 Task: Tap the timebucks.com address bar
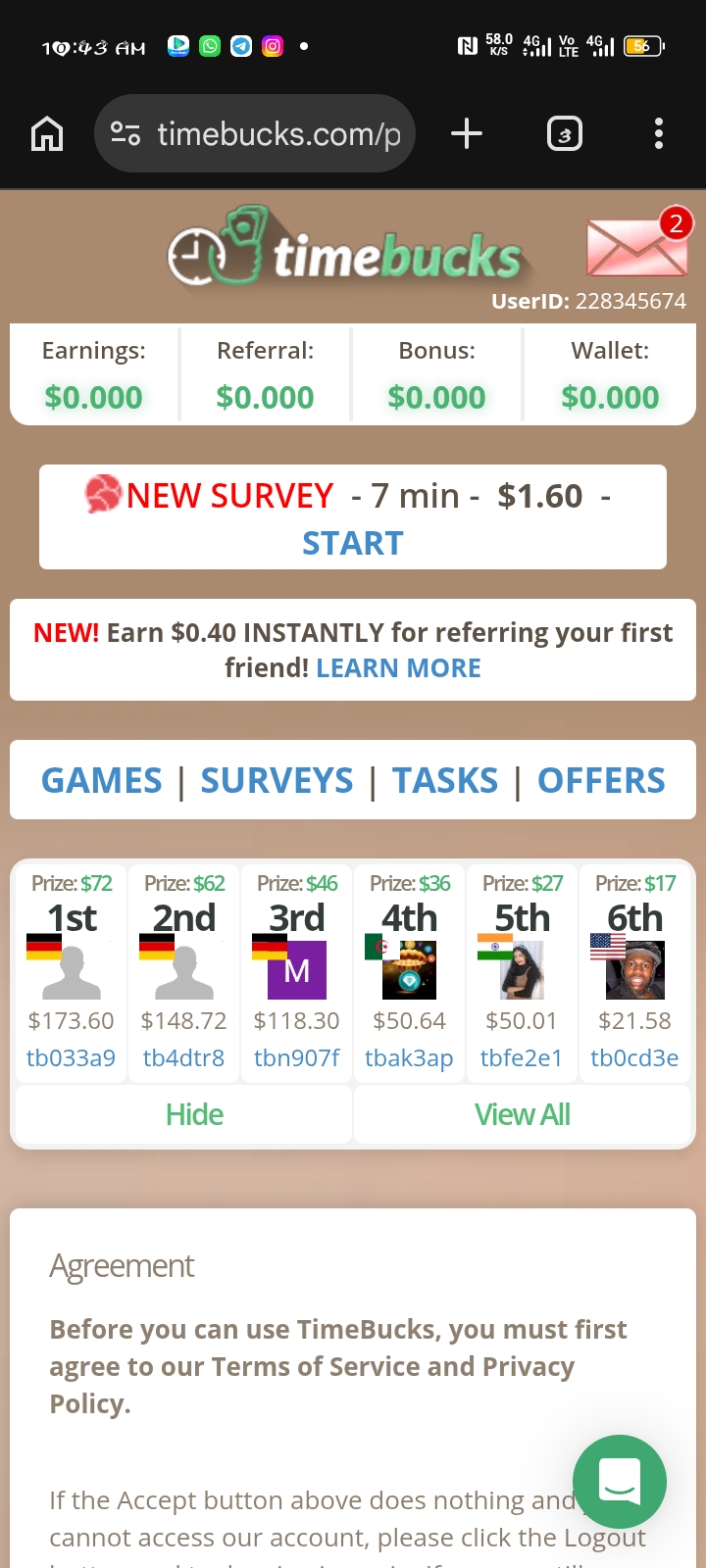(x=255, y=133)
